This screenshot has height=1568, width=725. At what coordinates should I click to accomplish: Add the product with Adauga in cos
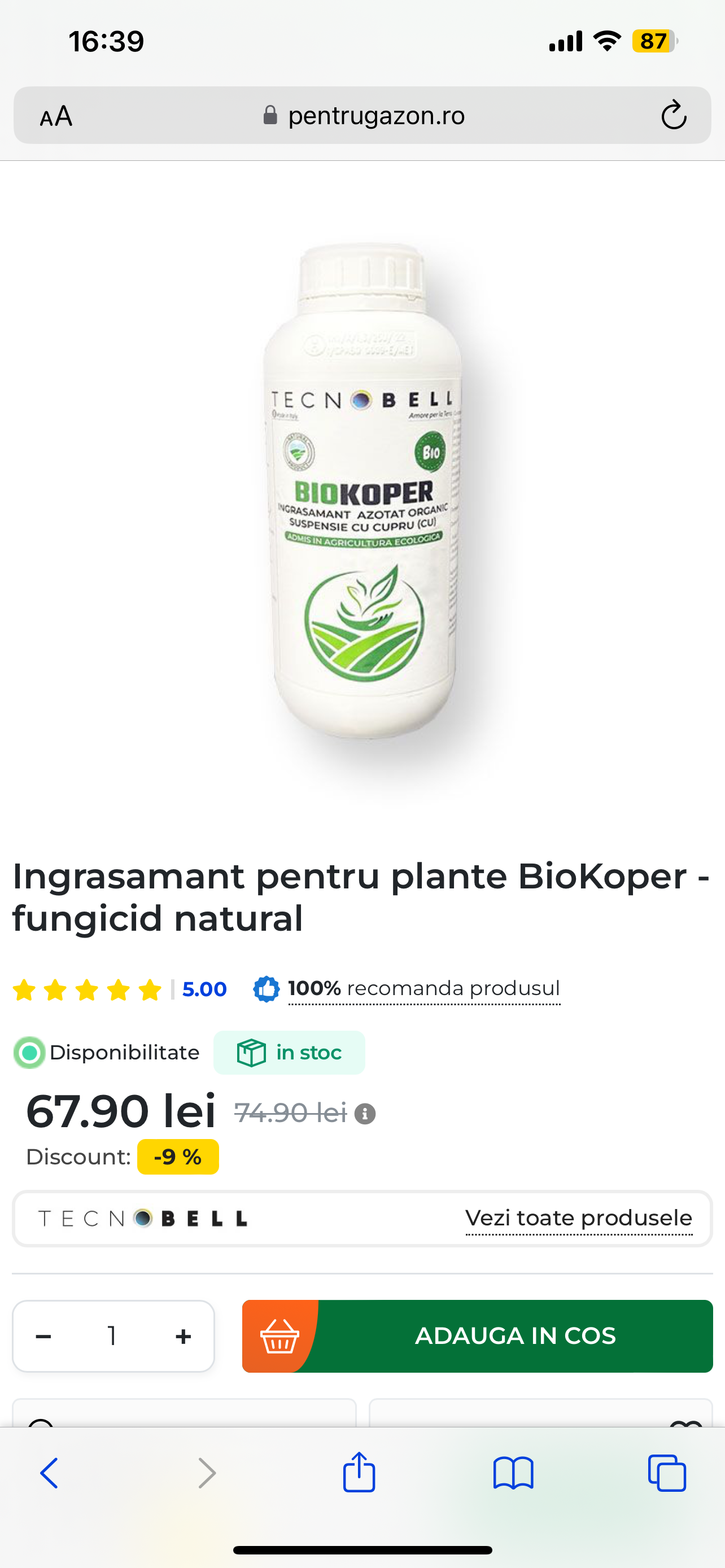(477, 1336)
